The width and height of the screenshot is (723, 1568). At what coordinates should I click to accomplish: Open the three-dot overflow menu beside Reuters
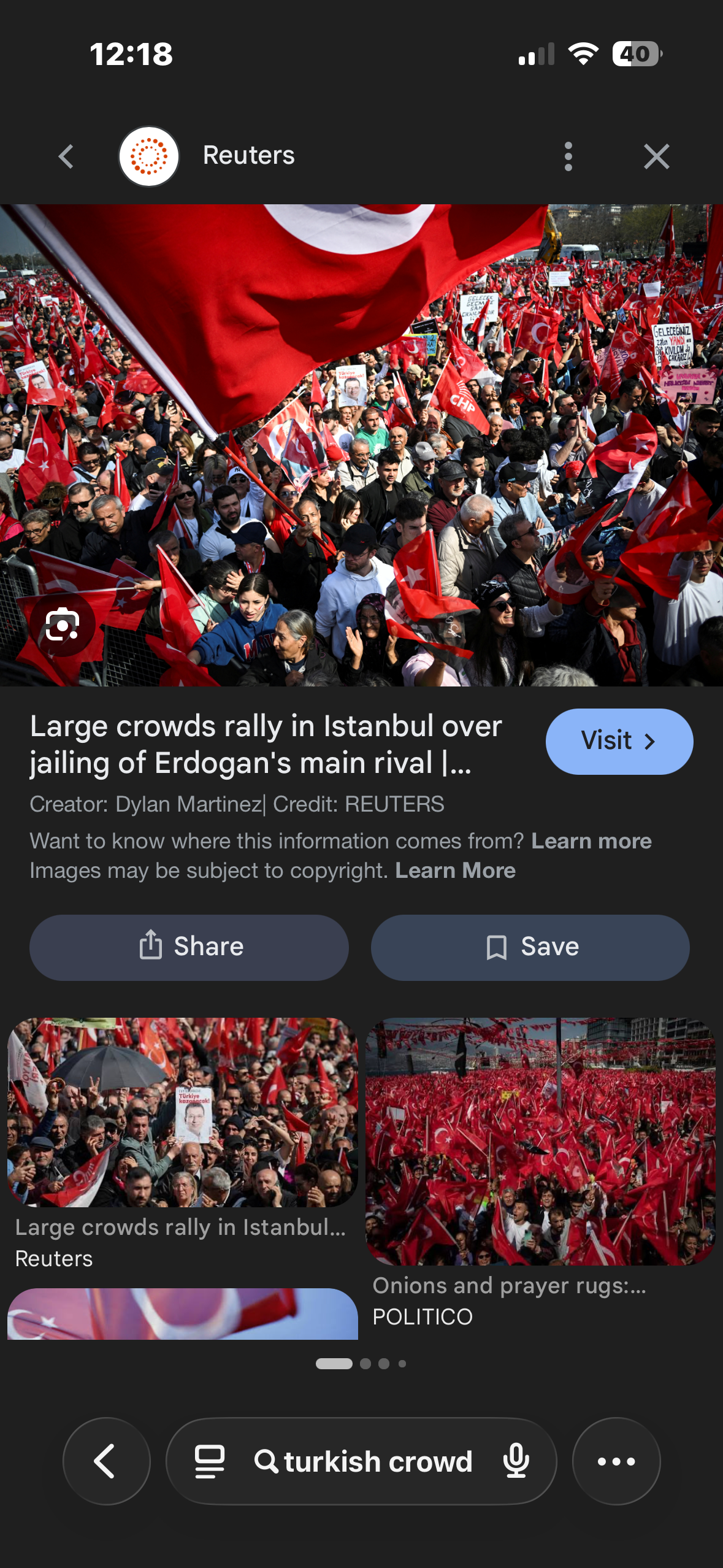point(568,156)
